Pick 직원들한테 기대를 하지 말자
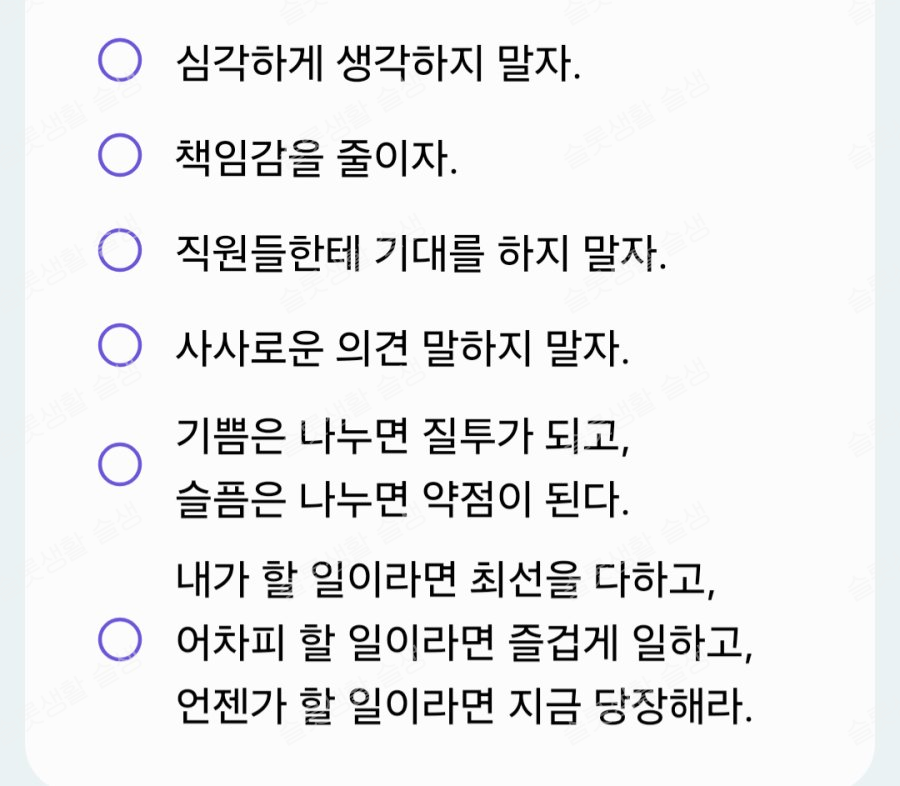 click(119, 251)
